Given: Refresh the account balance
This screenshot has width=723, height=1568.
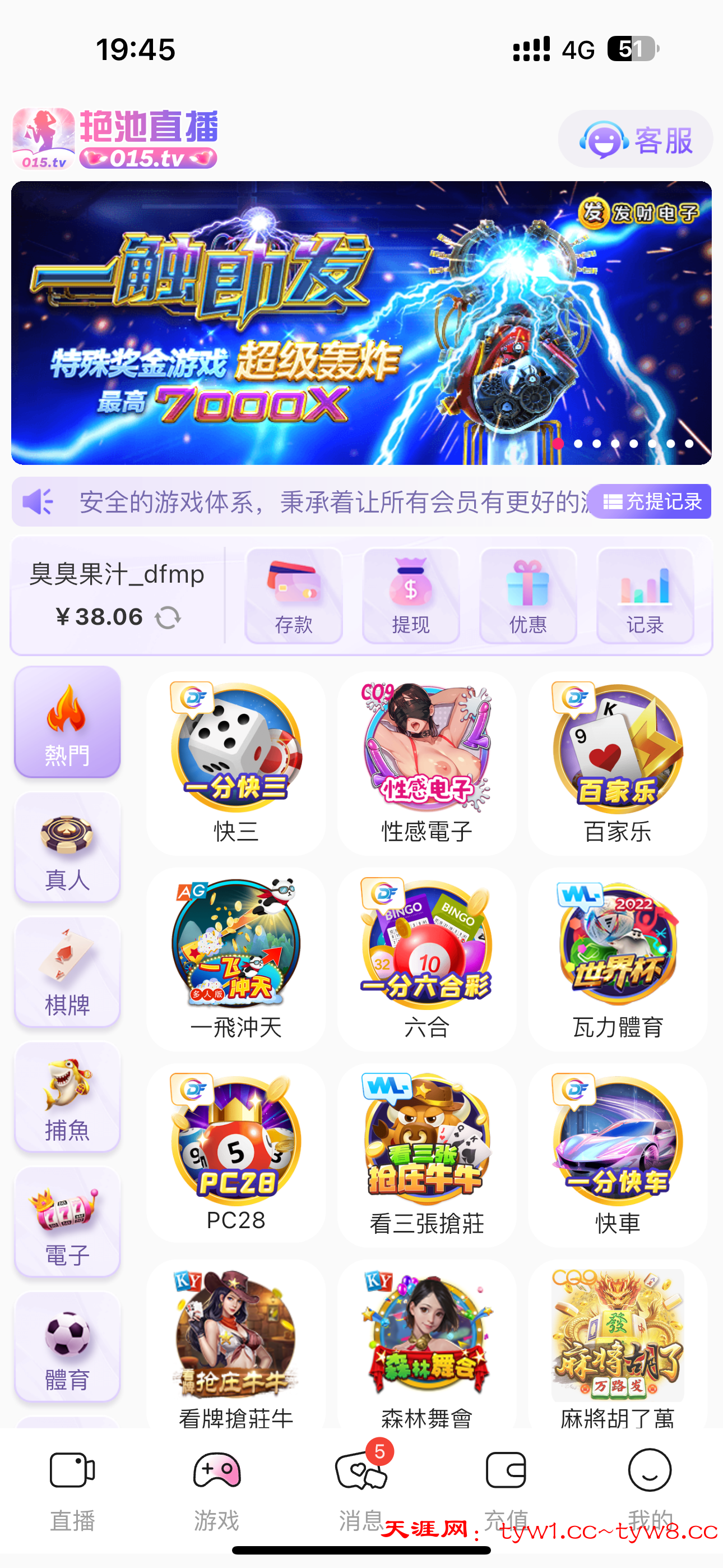Looking at the screenshot, I should click(168, 618).
